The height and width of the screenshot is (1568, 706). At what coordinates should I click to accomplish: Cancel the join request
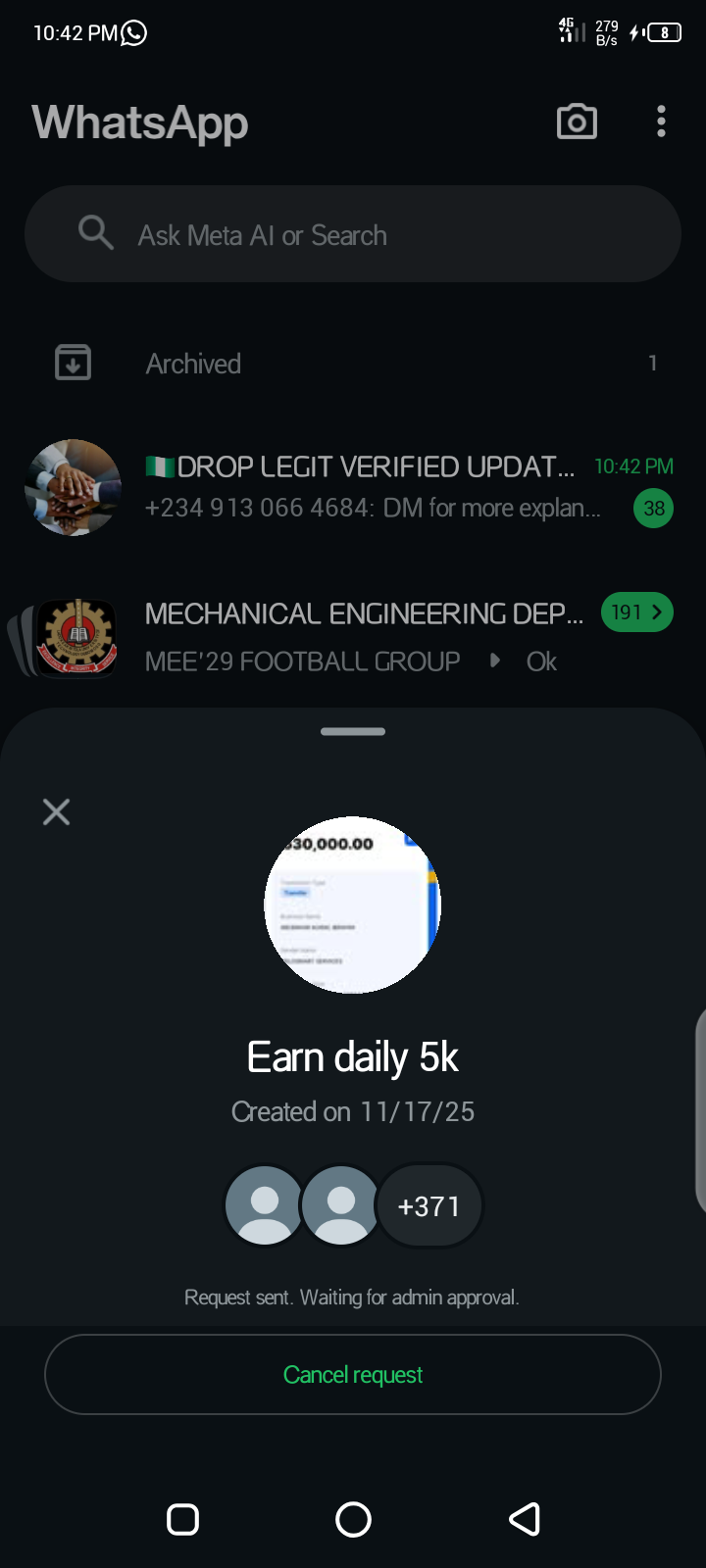(x=353, y=1375)
